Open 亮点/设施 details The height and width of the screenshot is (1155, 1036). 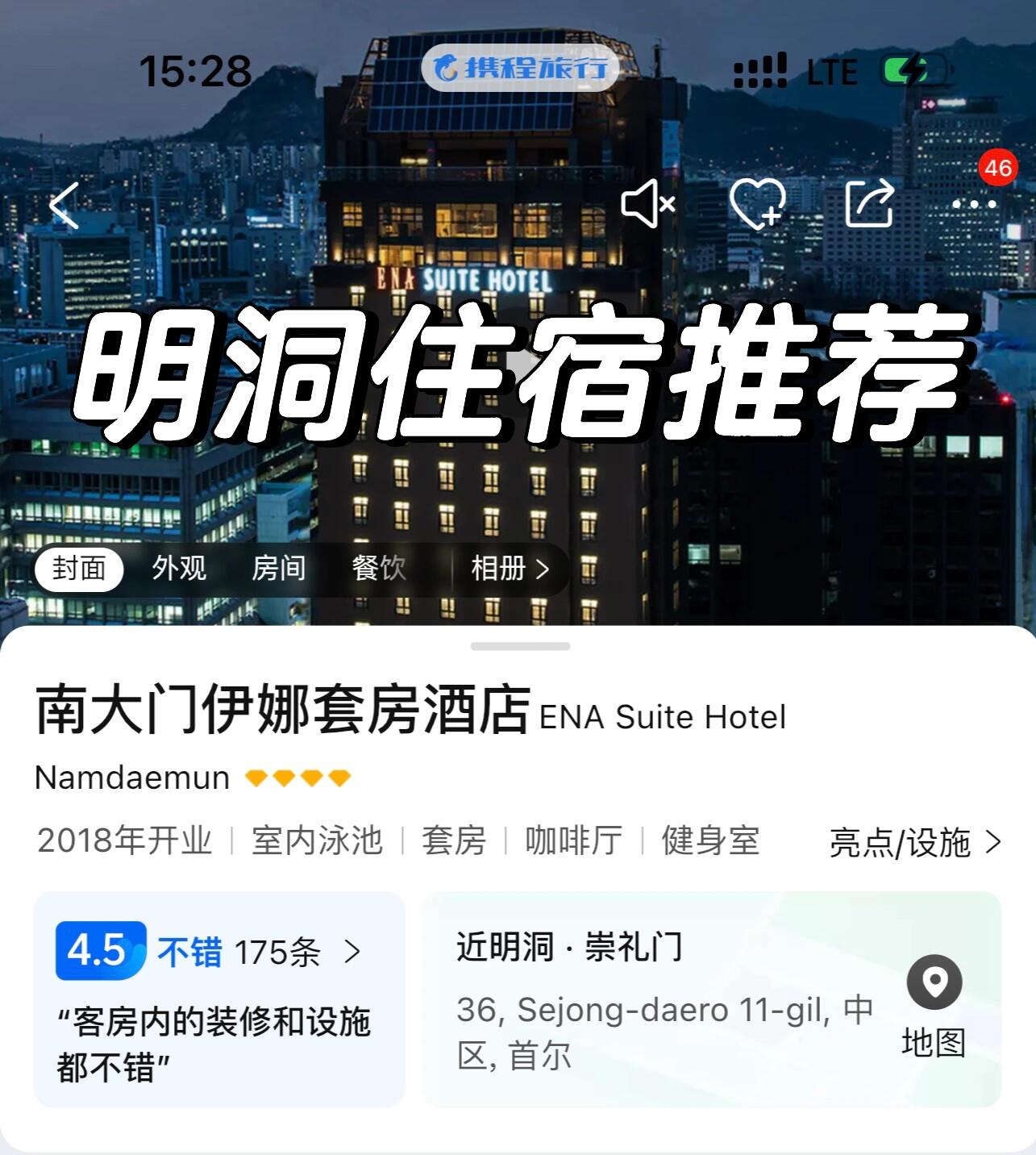(915, 843)
